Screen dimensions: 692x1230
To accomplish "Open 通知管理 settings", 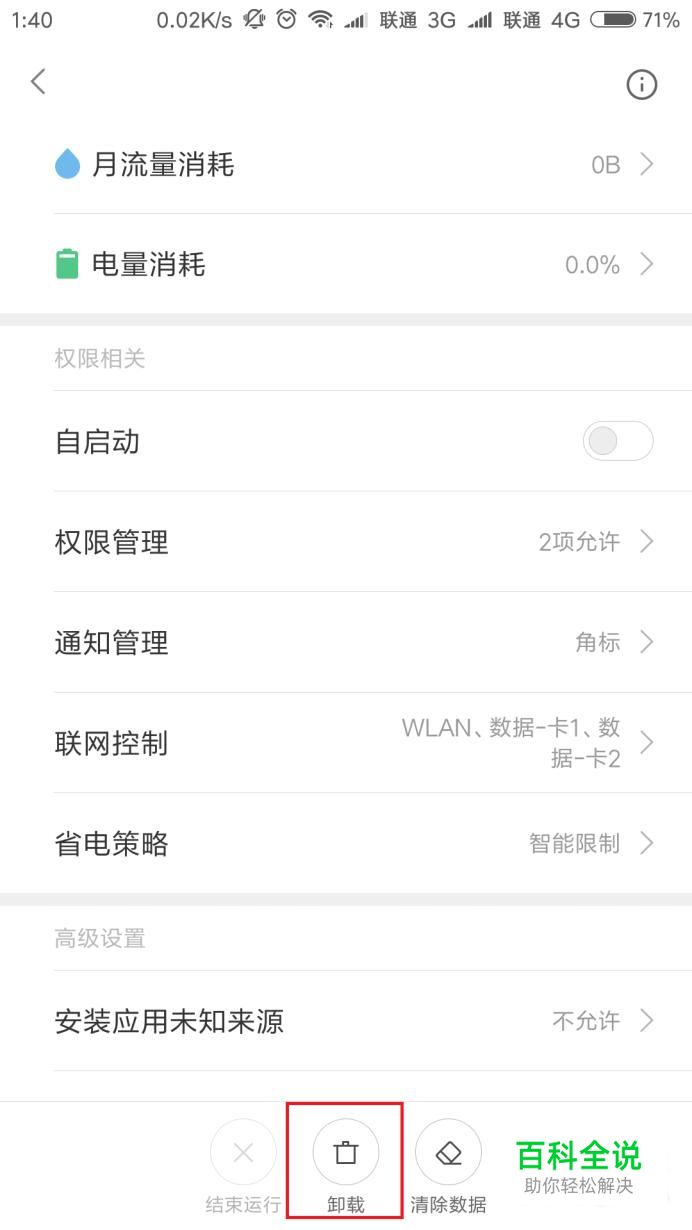I will tap(346, 642).
